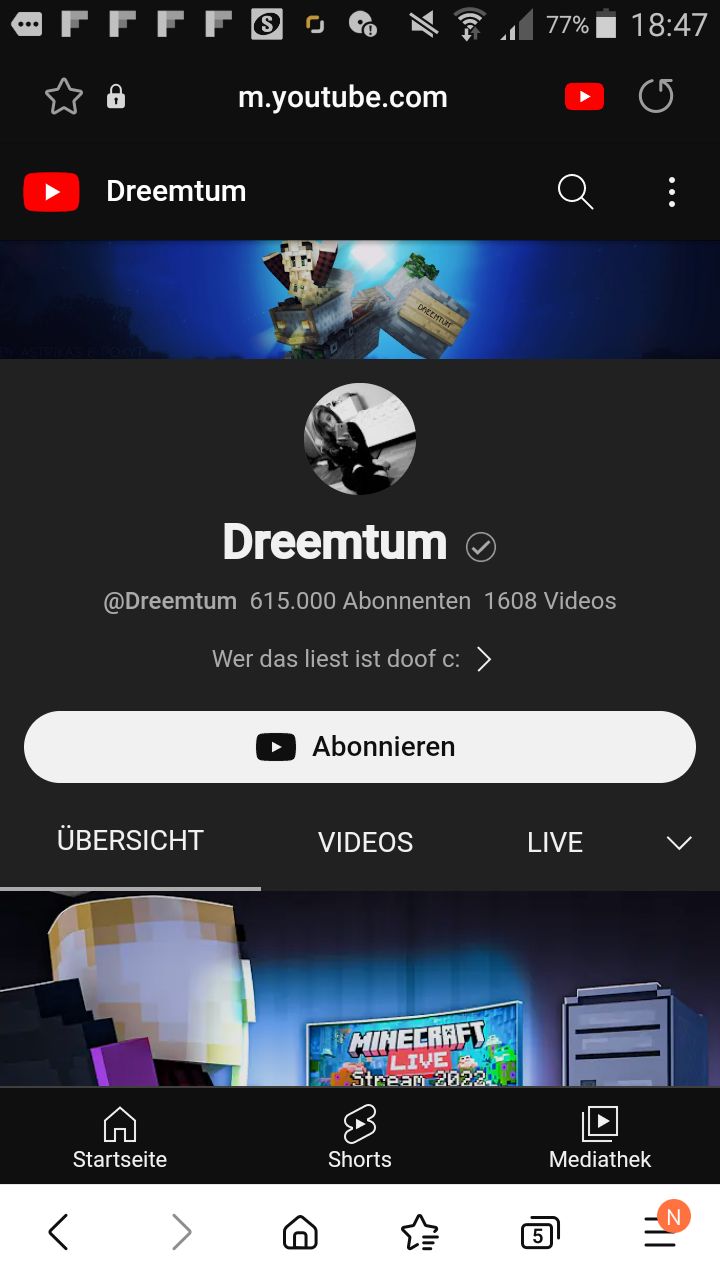Show the browser's saved bookmarks list

(419, 1233)
